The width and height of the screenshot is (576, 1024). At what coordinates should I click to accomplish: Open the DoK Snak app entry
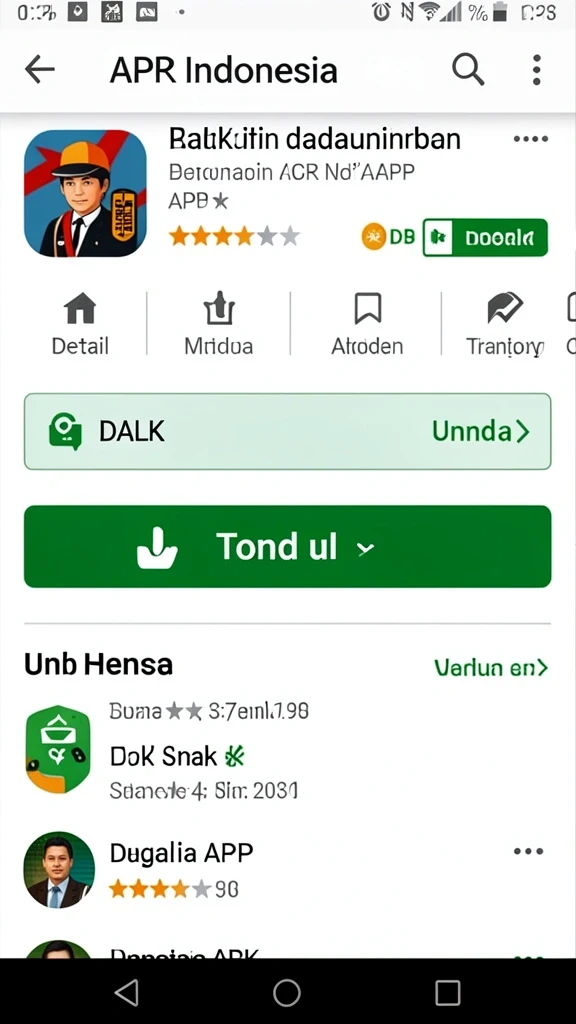tap(287, 750)
